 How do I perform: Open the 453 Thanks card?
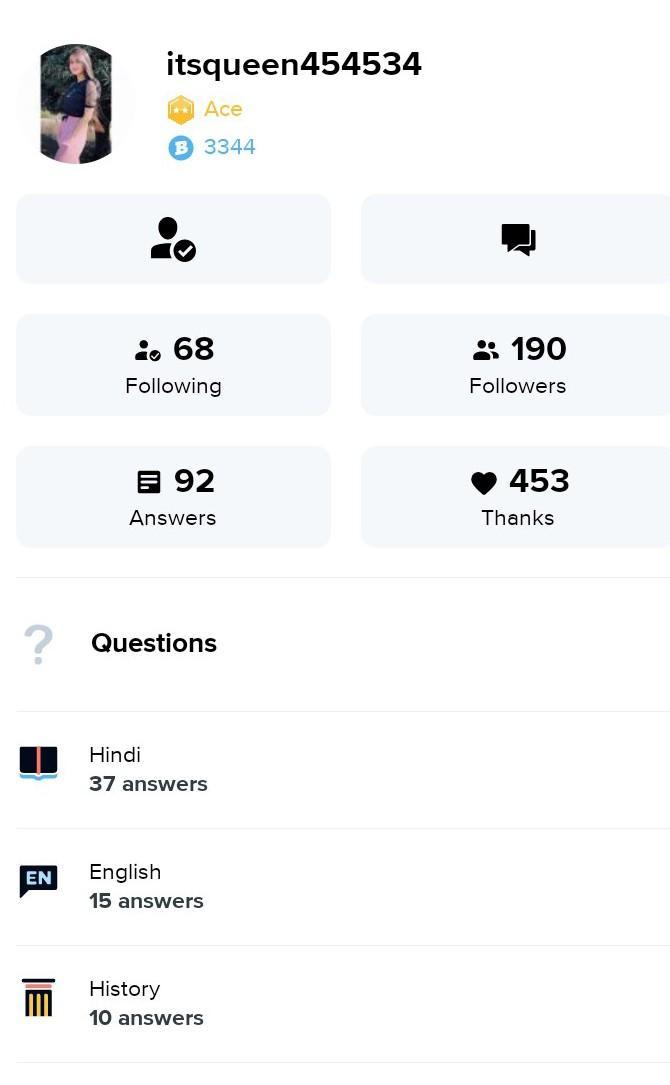(516, 497)
